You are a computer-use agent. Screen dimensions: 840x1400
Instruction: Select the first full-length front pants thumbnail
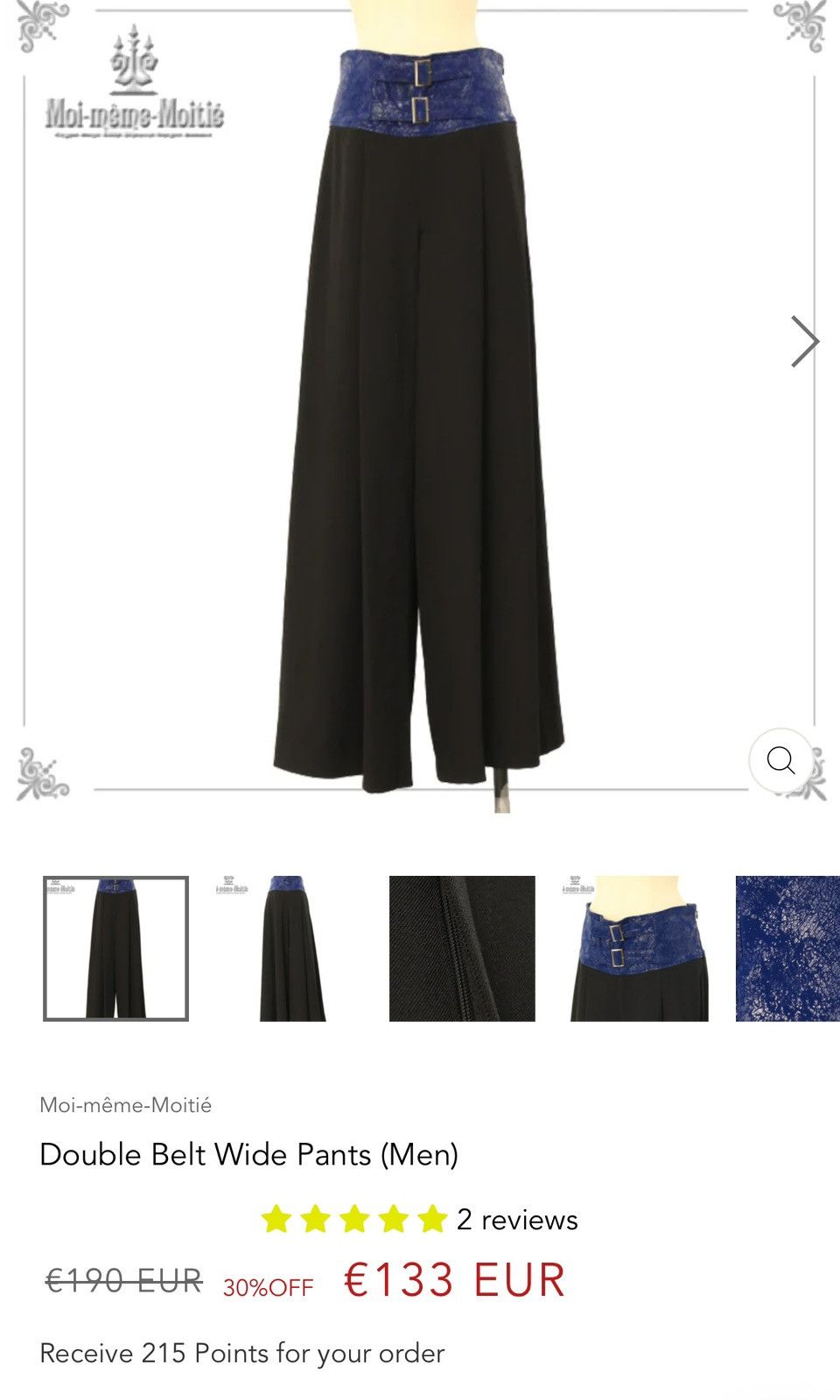tap(116, 948)
